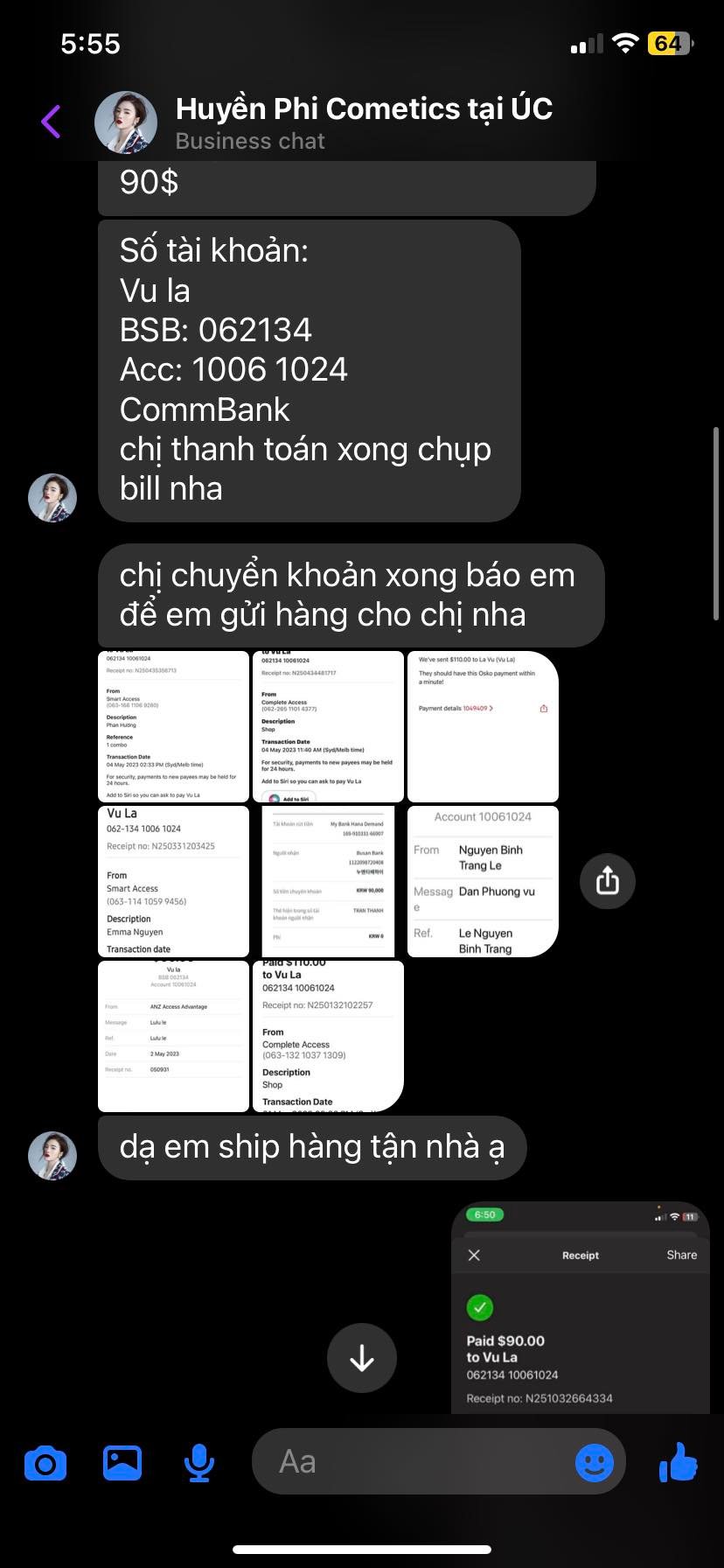Open the Paid $110.00 to Vu La receipt
The image size is (724, 1568).
click(328, 1036)
